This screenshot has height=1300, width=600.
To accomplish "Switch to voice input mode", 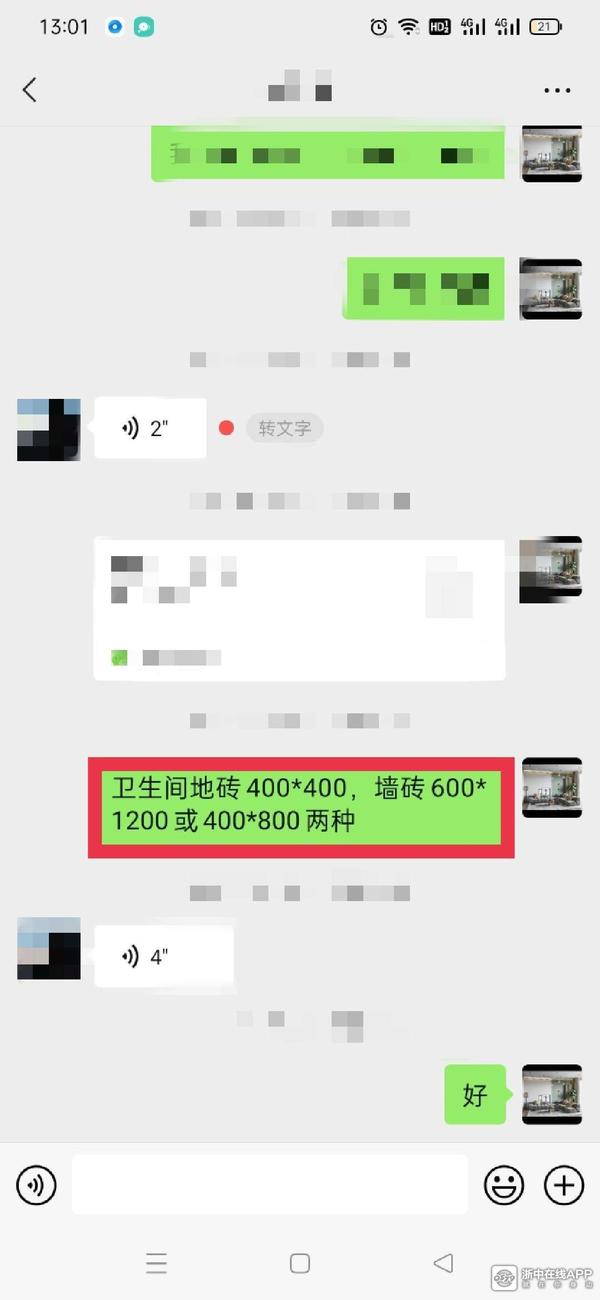I will (37, 1186).
